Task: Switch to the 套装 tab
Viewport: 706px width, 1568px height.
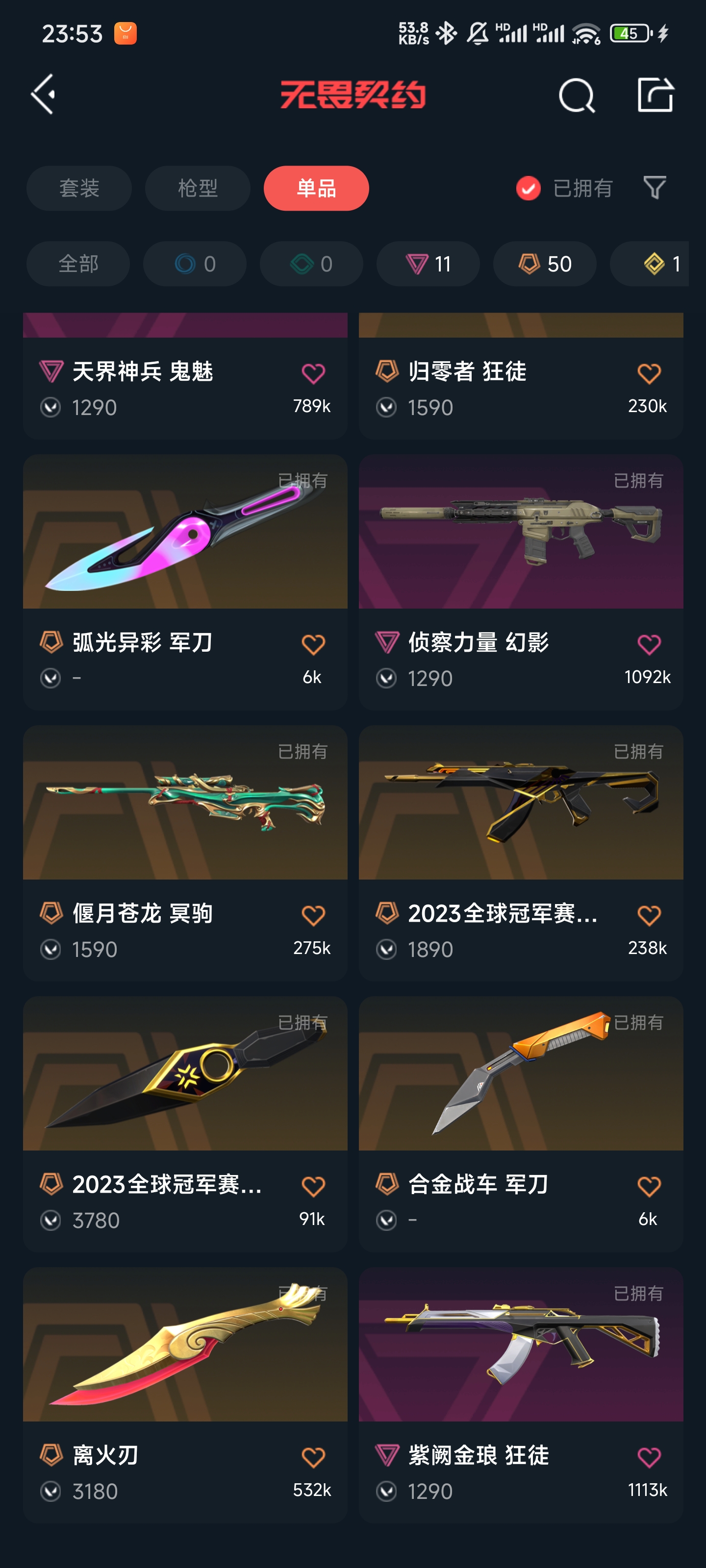Action: [x=79, y=188]
